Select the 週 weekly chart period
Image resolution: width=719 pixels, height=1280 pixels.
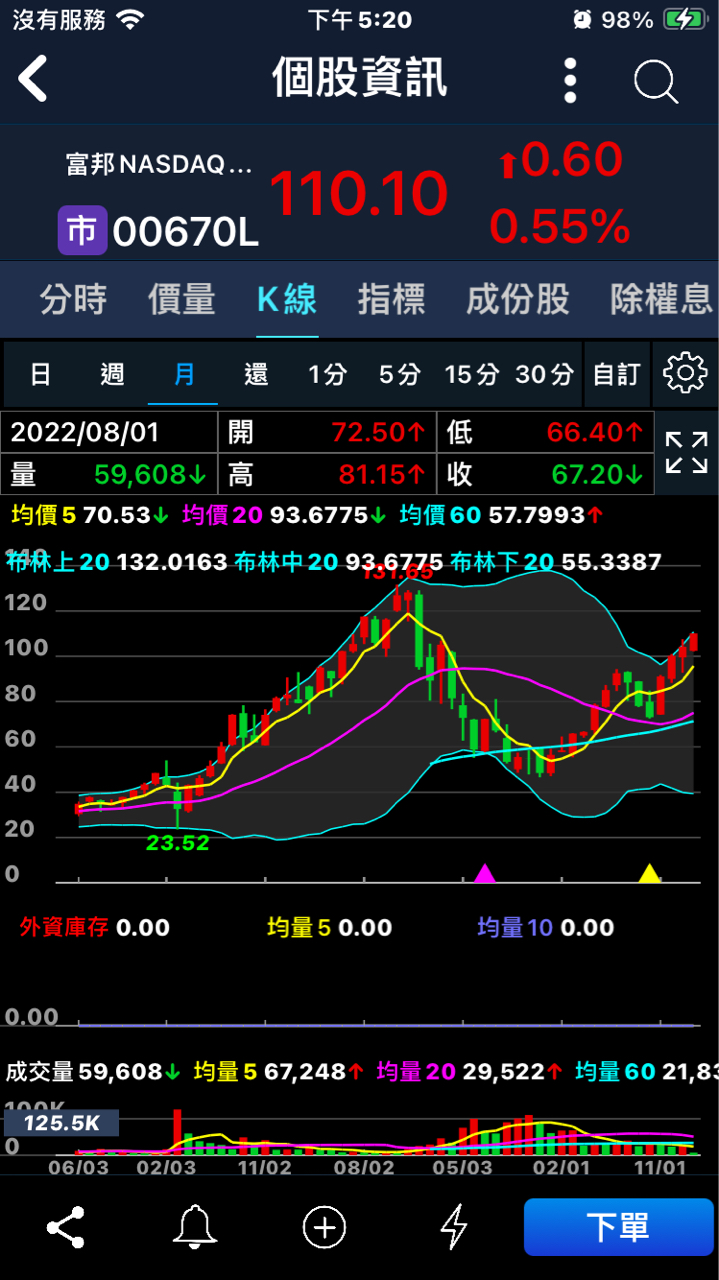(112, 374)
